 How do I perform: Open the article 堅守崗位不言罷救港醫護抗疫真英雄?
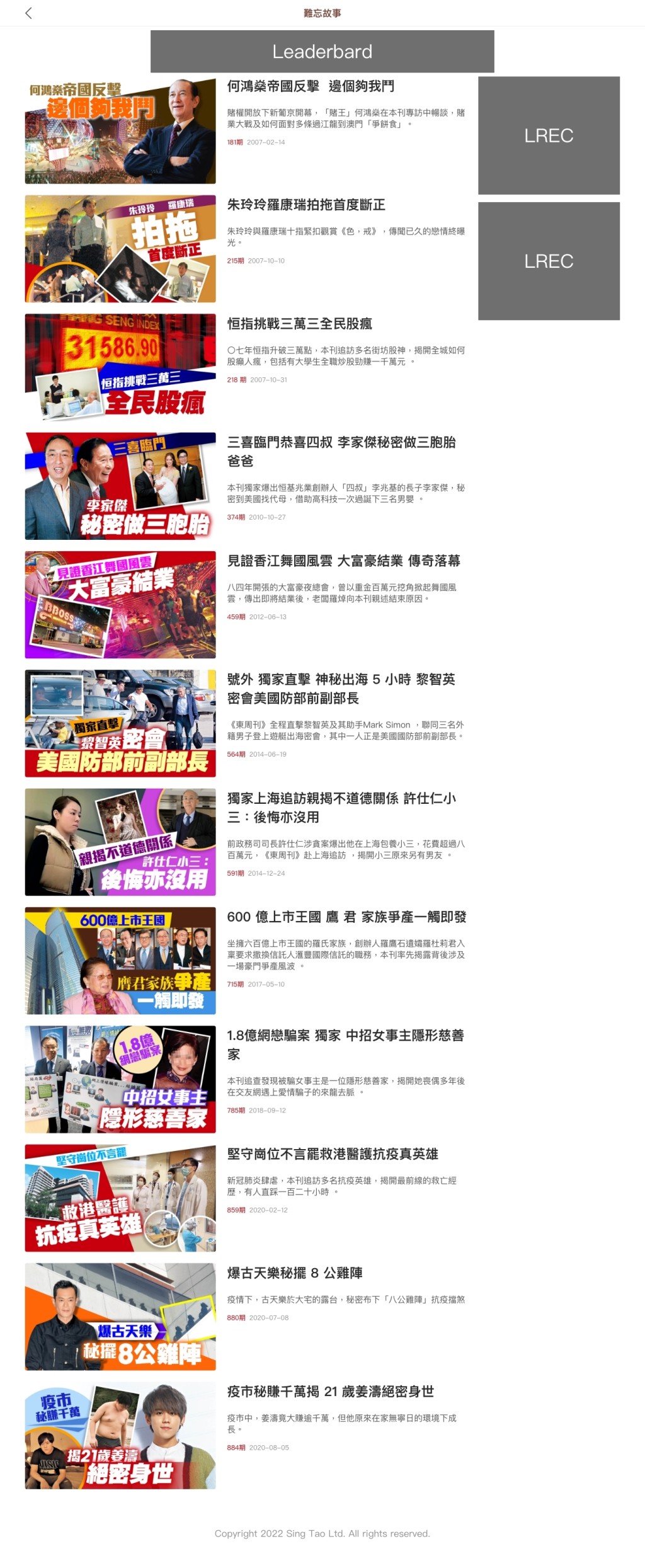(332, 1154)
